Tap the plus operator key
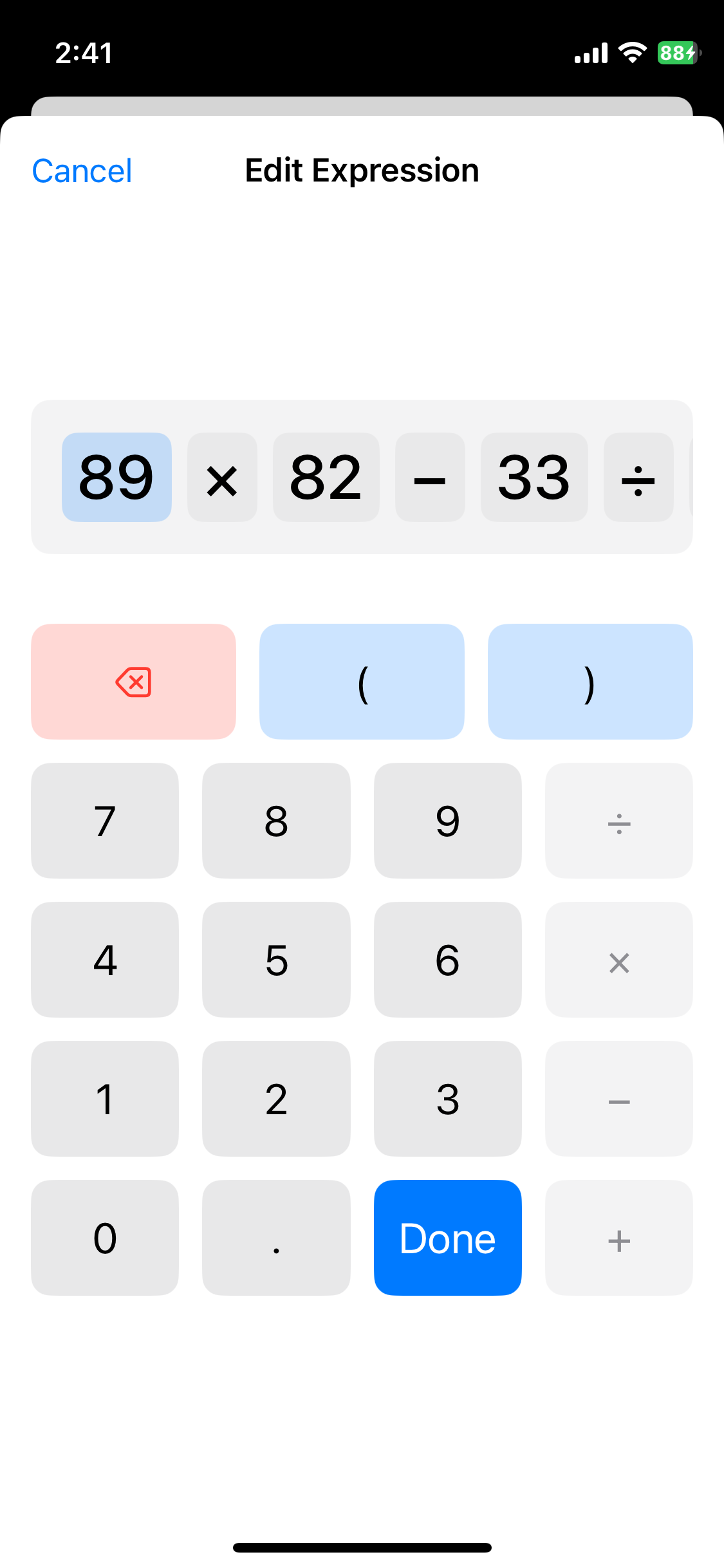The width and height of the screenshot is (724, 1568). (618, 1238)
